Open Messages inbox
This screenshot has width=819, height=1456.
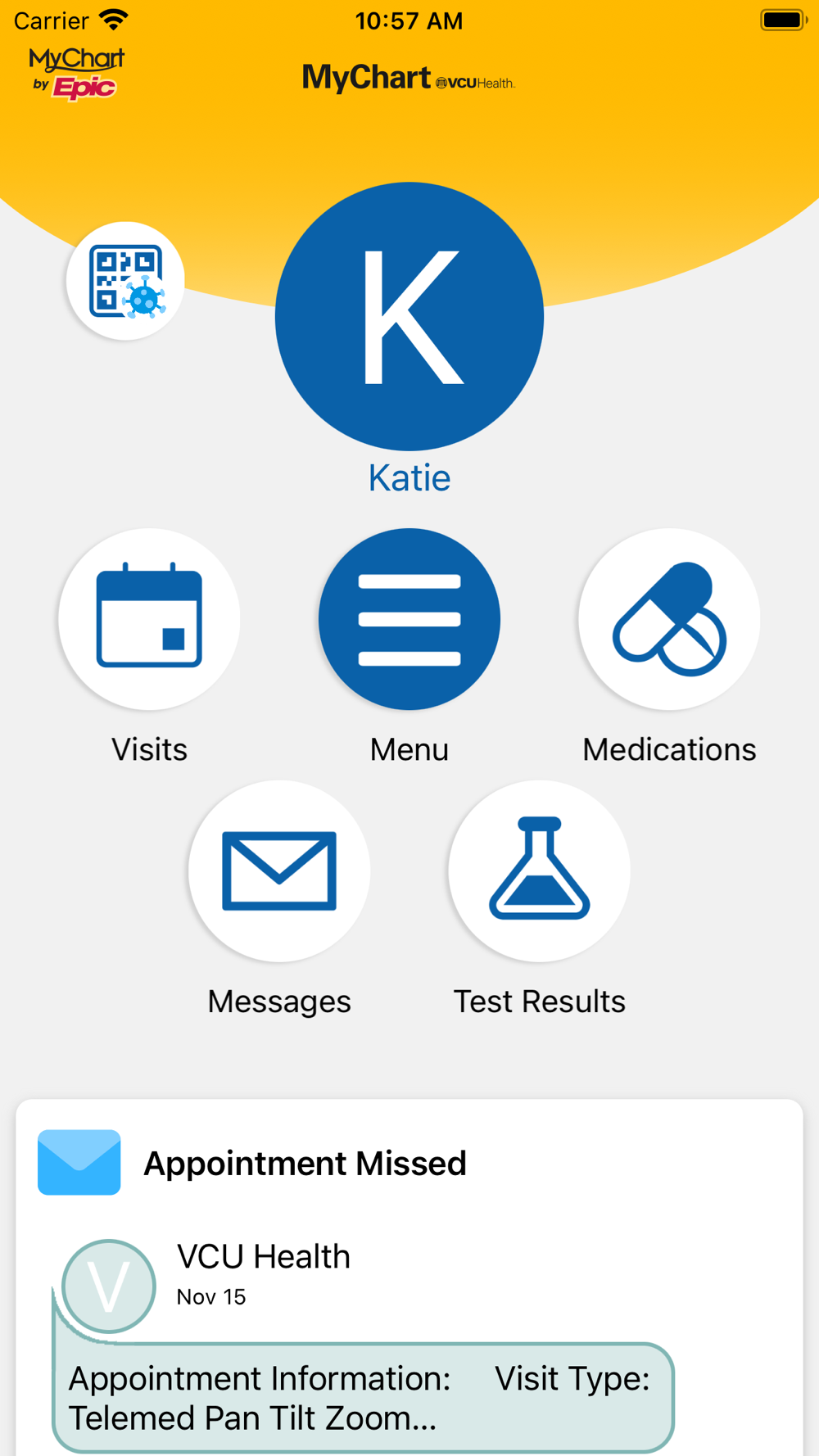point(279,870)
